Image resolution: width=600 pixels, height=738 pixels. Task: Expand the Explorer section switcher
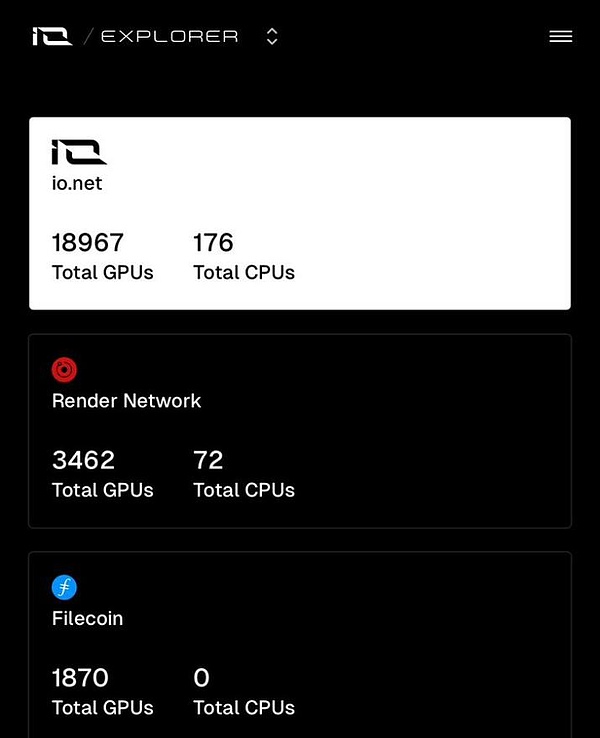[x=272, y=37]
